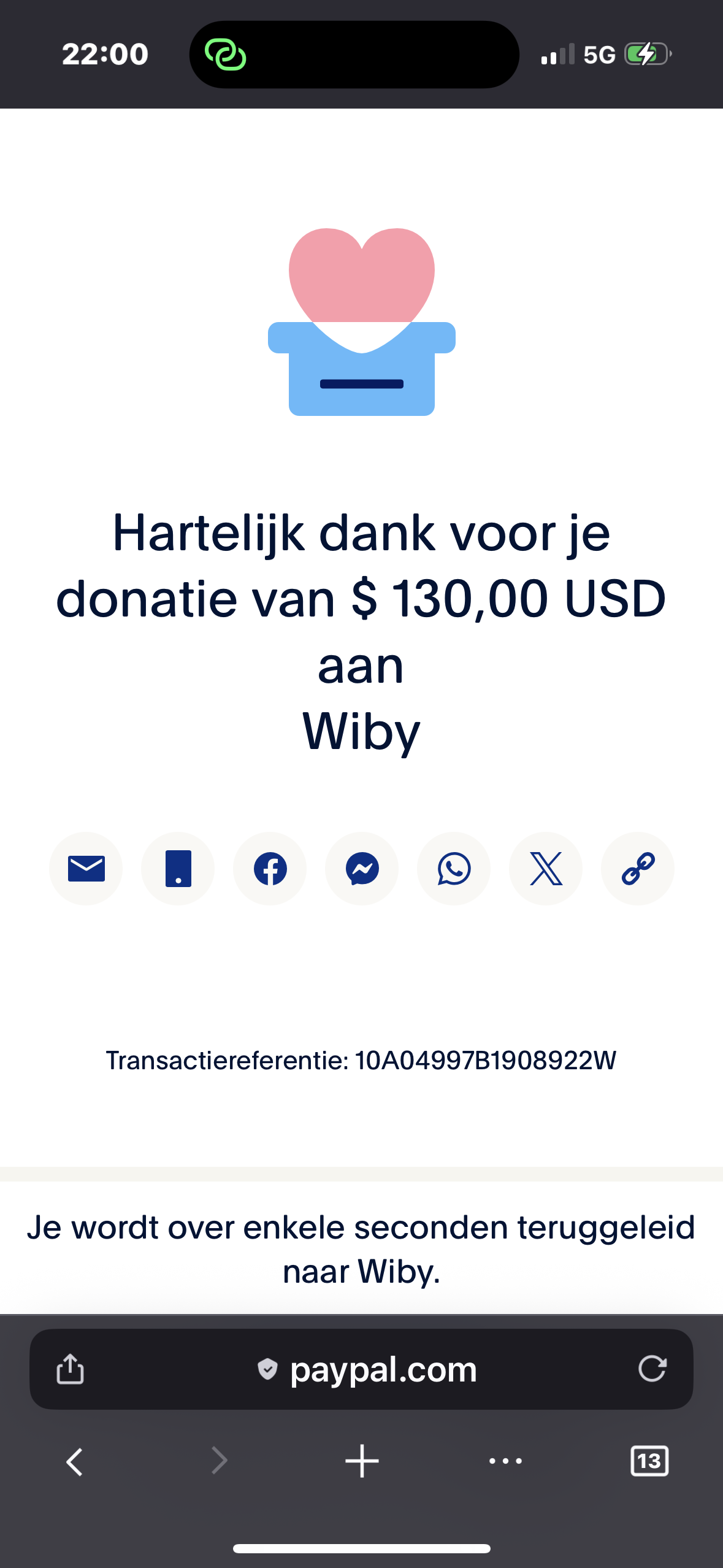This screenshot has width=723, height=1568.
Task: Reload the PayPal page
Action: tap(652, 1369)
